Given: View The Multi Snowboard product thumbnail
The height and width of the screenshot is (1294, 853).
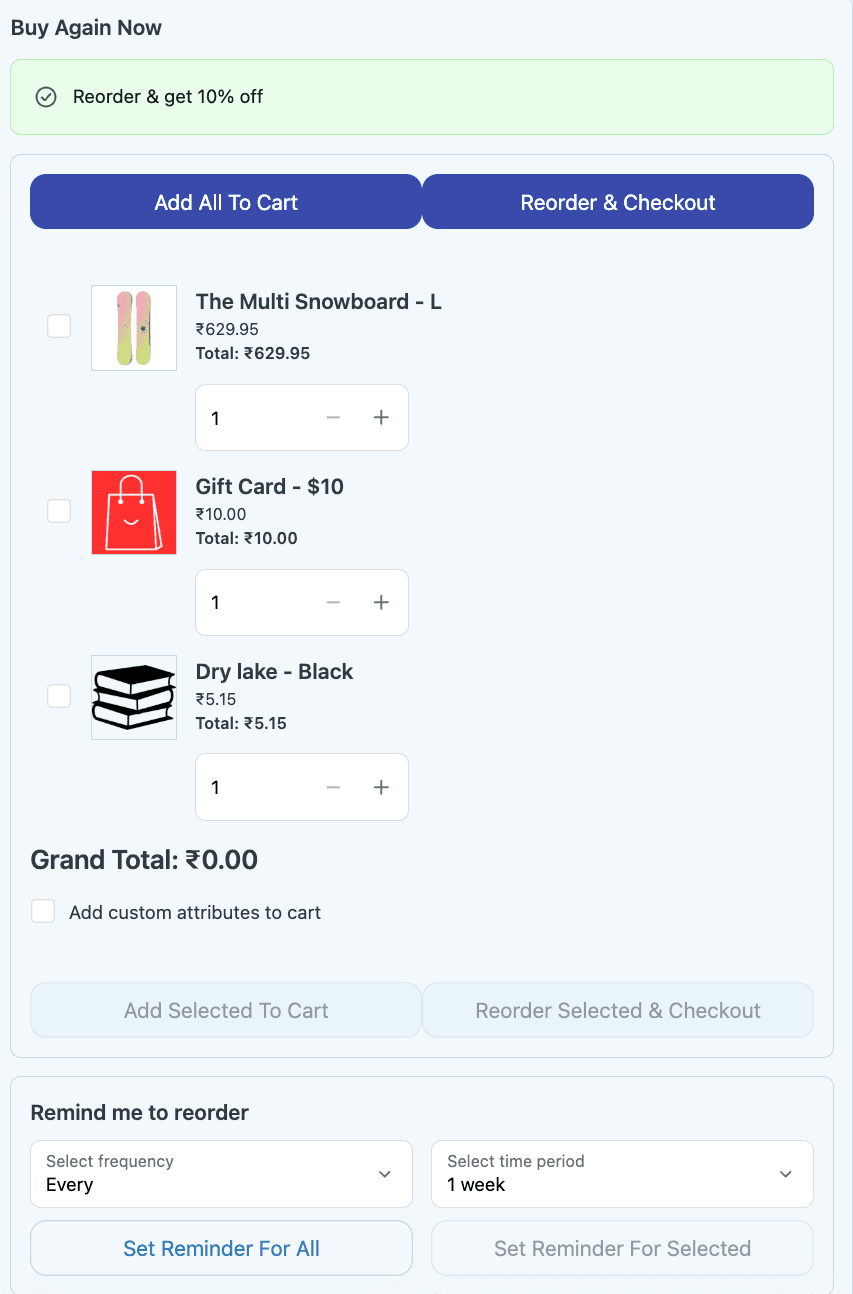Looking at the screenshot, I should (133, 328).
